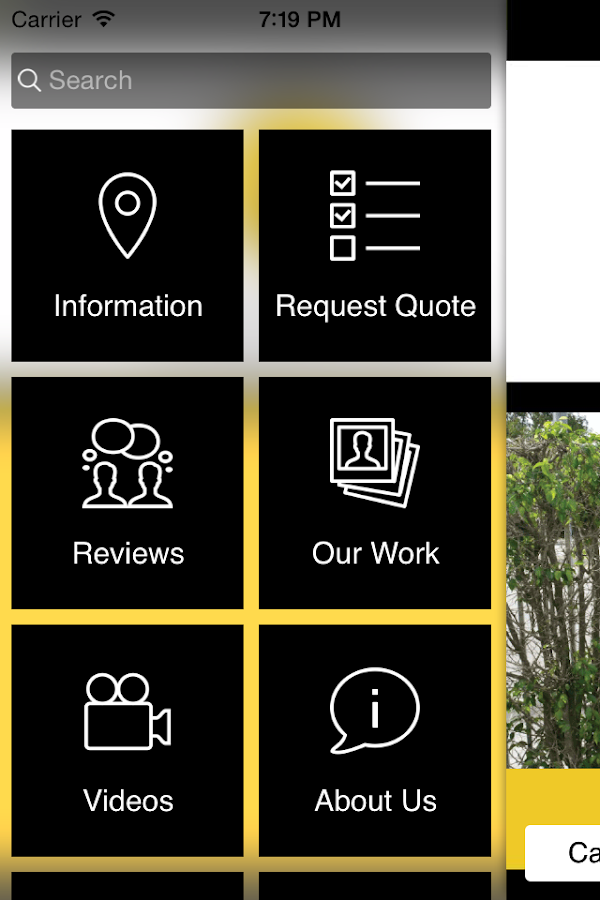Screen dimensions: 600x900
Task: Tap the Search field
Action: click(250, 80)
